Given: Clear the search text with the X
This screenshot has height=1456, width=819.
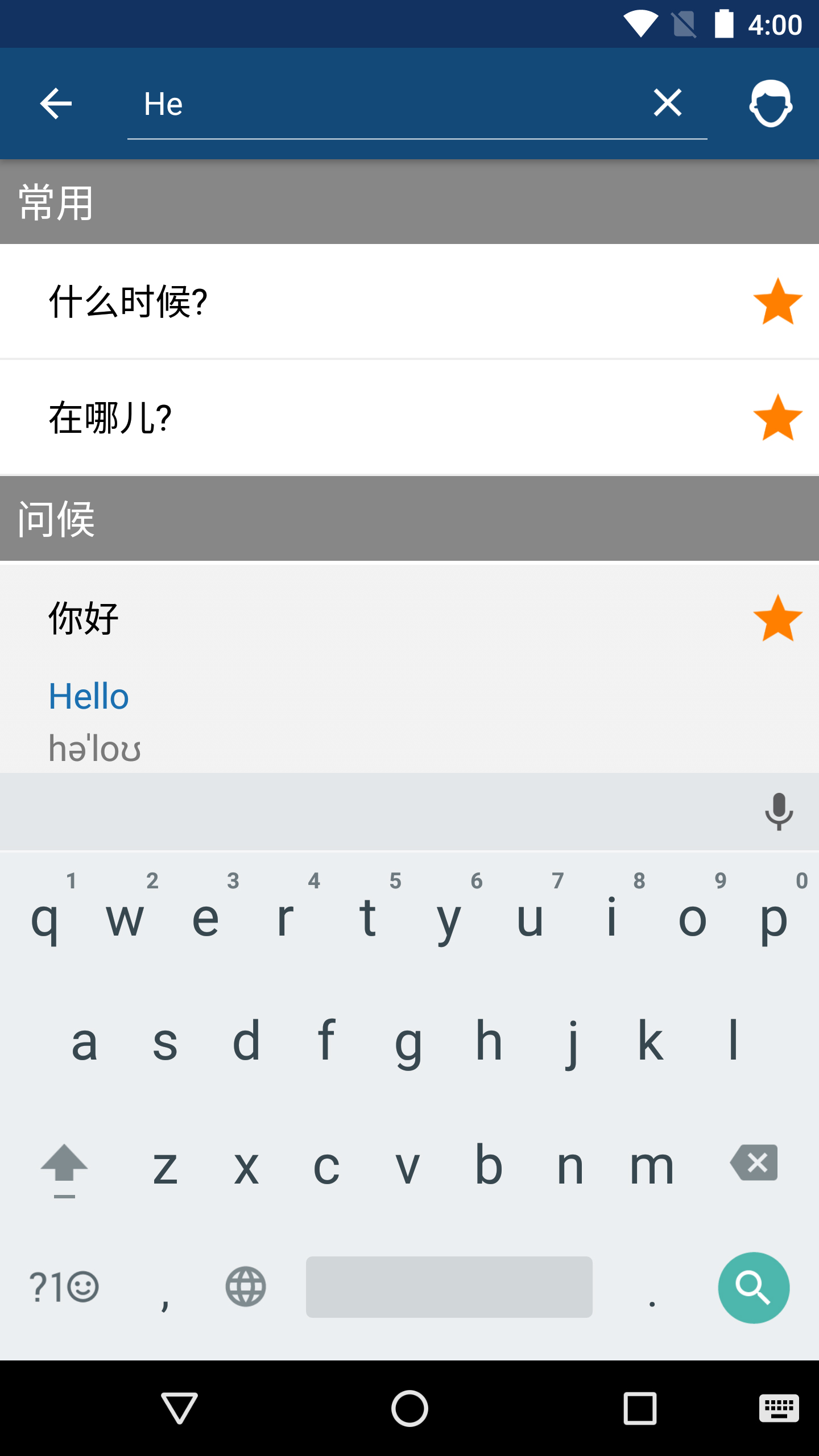Looking at the screenshot, I should pyautogui.click(x=667, y=103).
